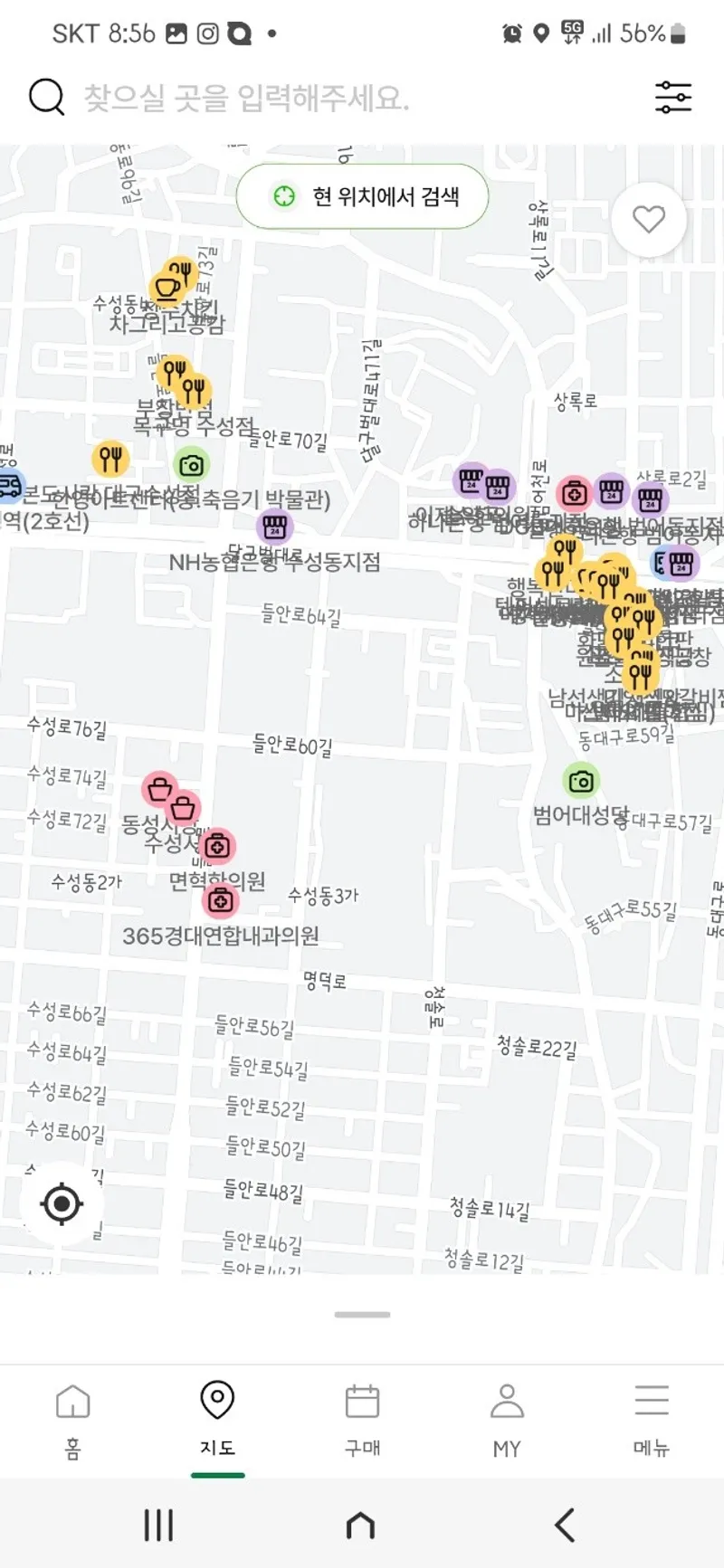This screenshot has height=1568, width=724.
Task: Tap 현 위치에서 검색 button
Action: click(363, 196)
